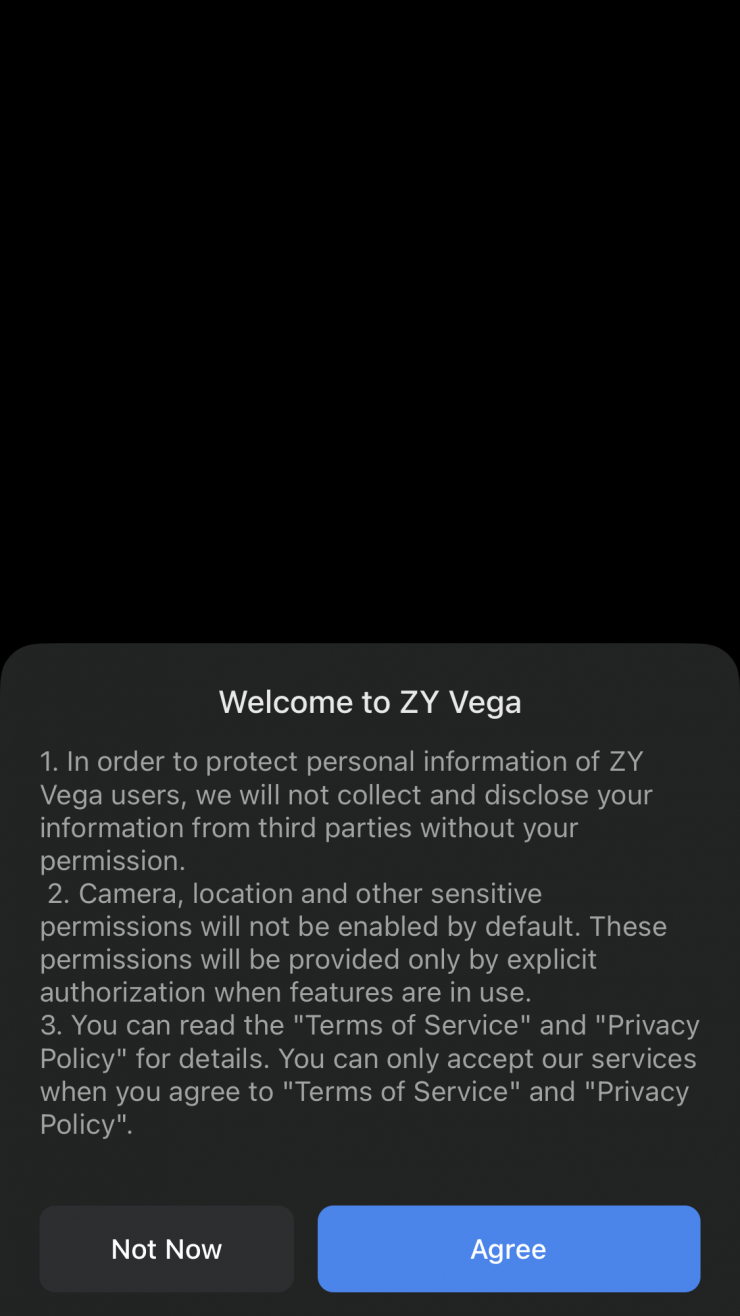
Task: Decline with the Not Now button
Action: click(x=166, y=1249)
